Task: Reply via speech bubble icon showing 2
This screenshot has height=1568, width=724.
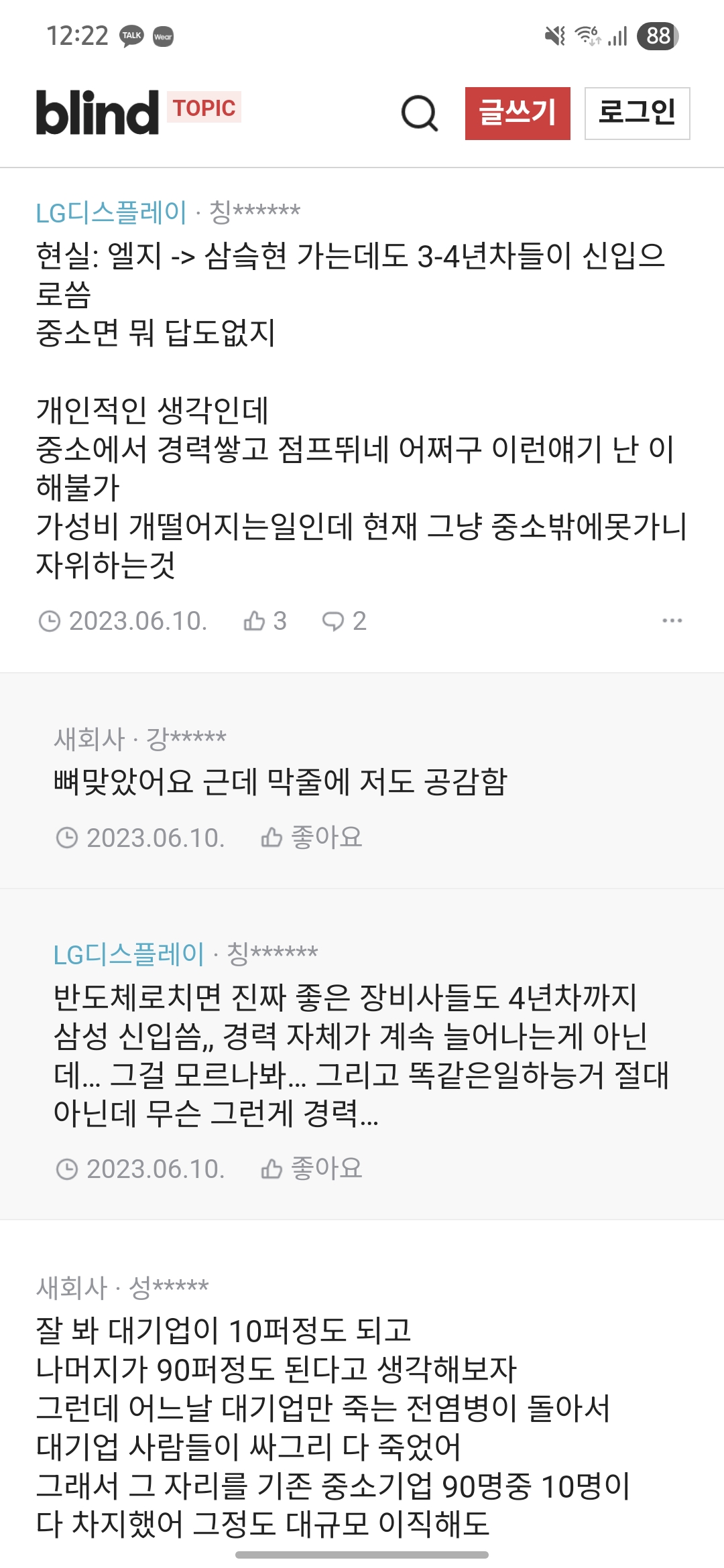Action: click(344, 621)
